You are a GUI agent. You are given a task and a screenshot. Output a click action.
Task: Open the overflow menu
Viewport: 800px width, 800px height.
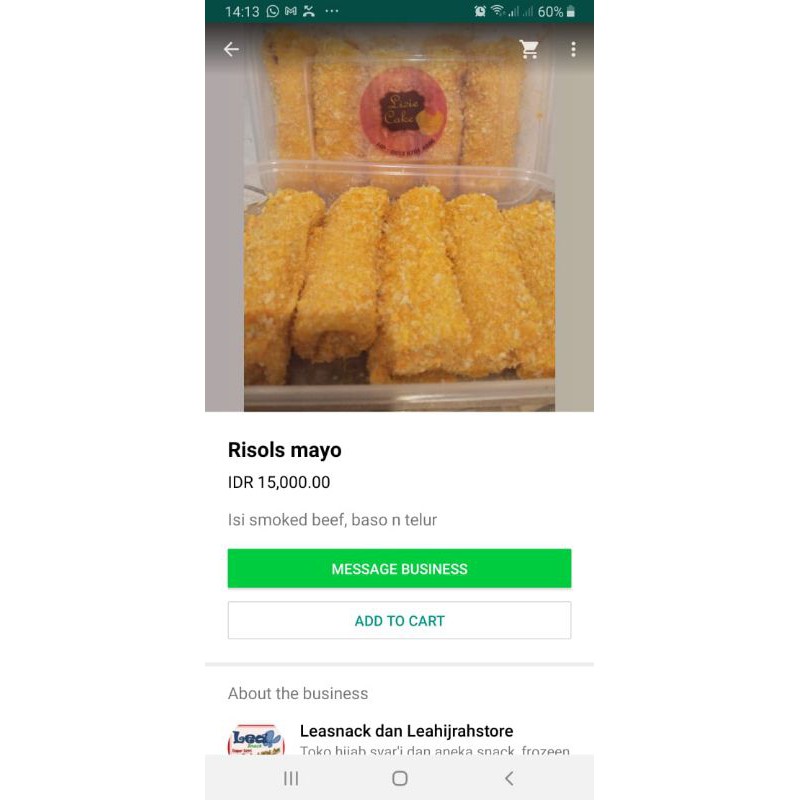[573, 50]
